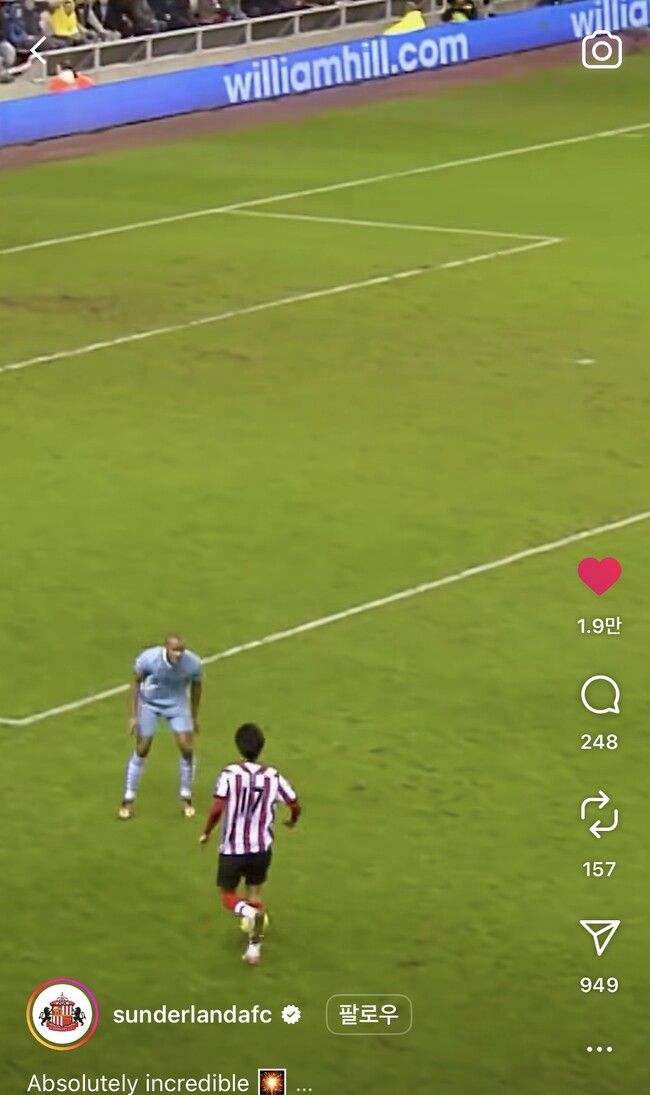The width and height of the screenshot is (650, 1095).
Task: Open sunderlandafc profile picture
Action: [x=62, y=1014]
